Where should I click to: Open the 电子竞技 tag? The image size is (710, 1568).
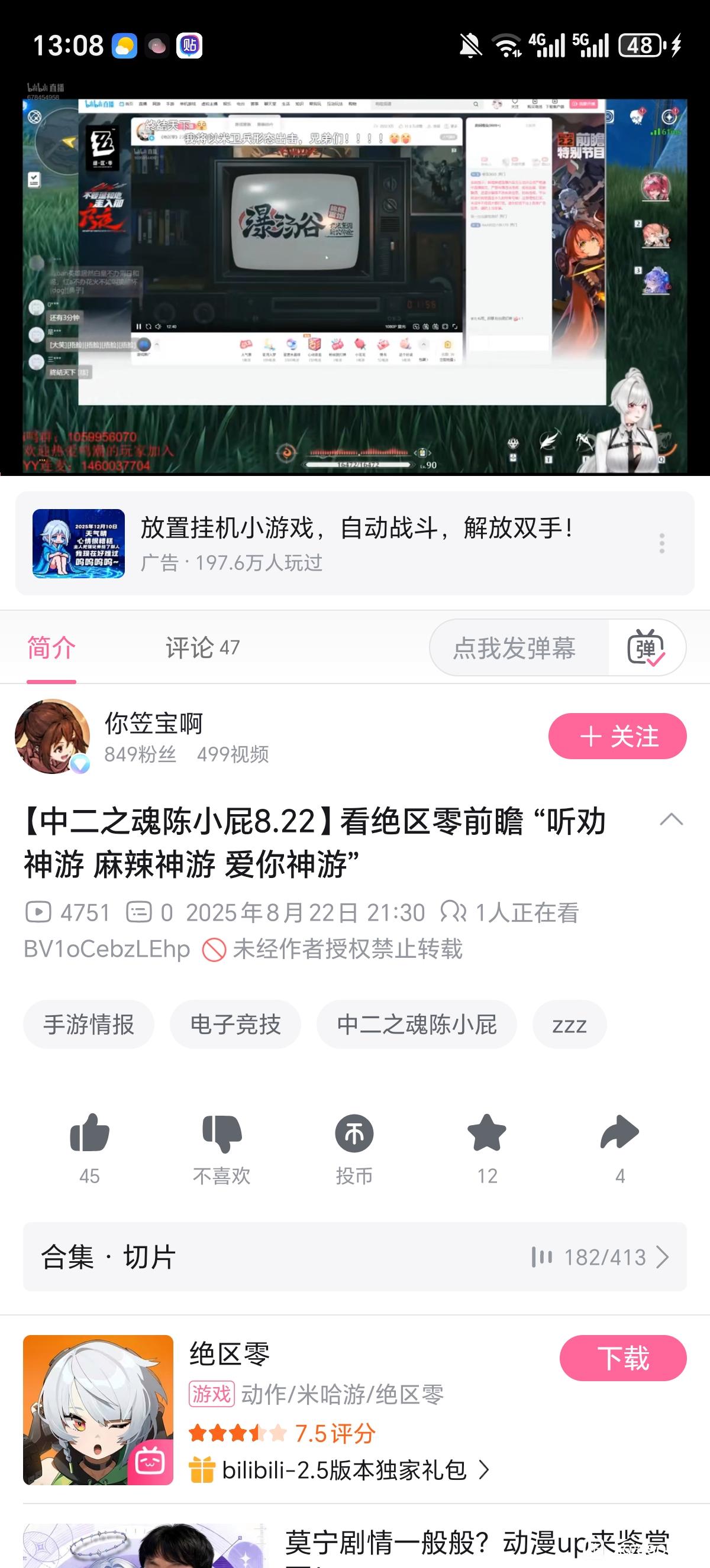click(x=235, y=1025)
